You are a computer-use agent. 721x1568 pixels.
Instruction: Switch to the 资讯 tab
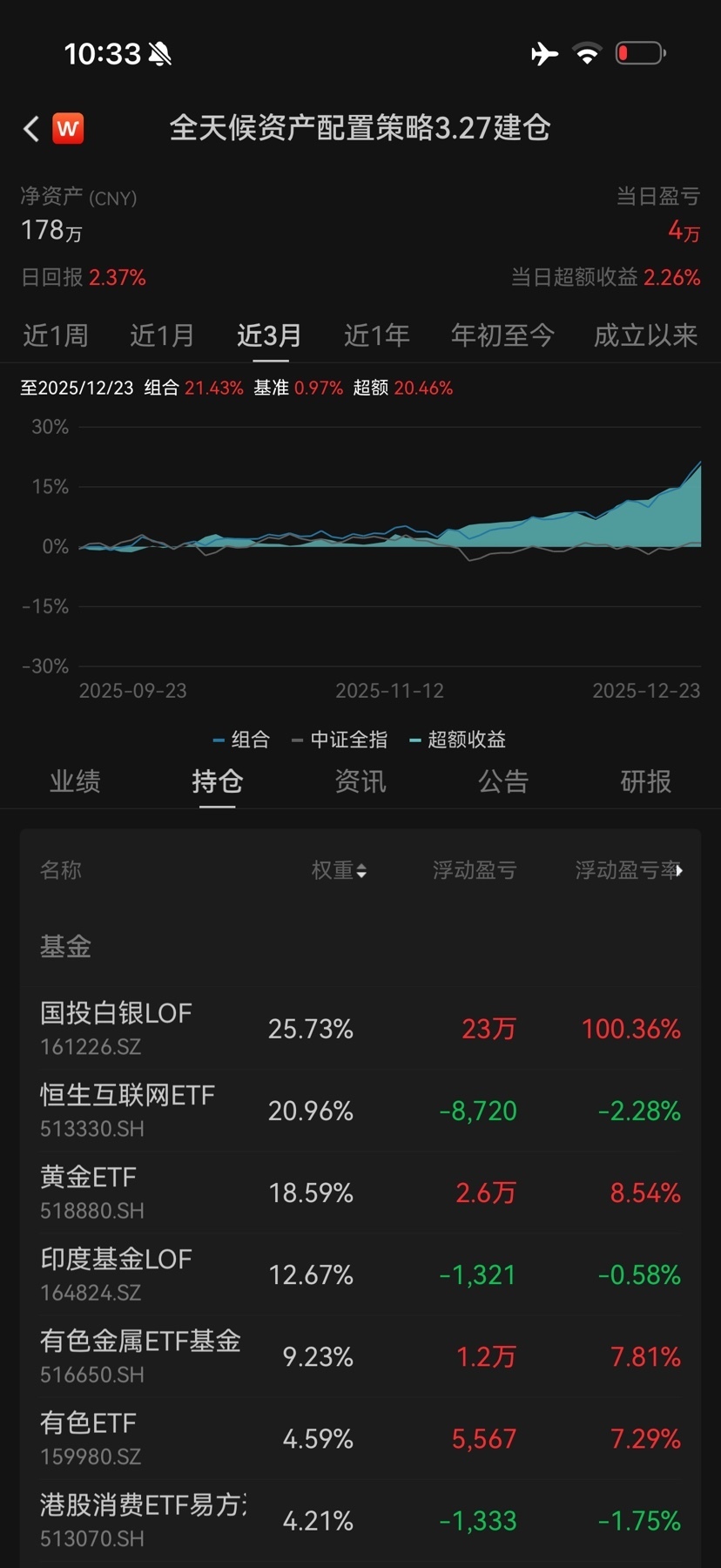click(360, 781)
